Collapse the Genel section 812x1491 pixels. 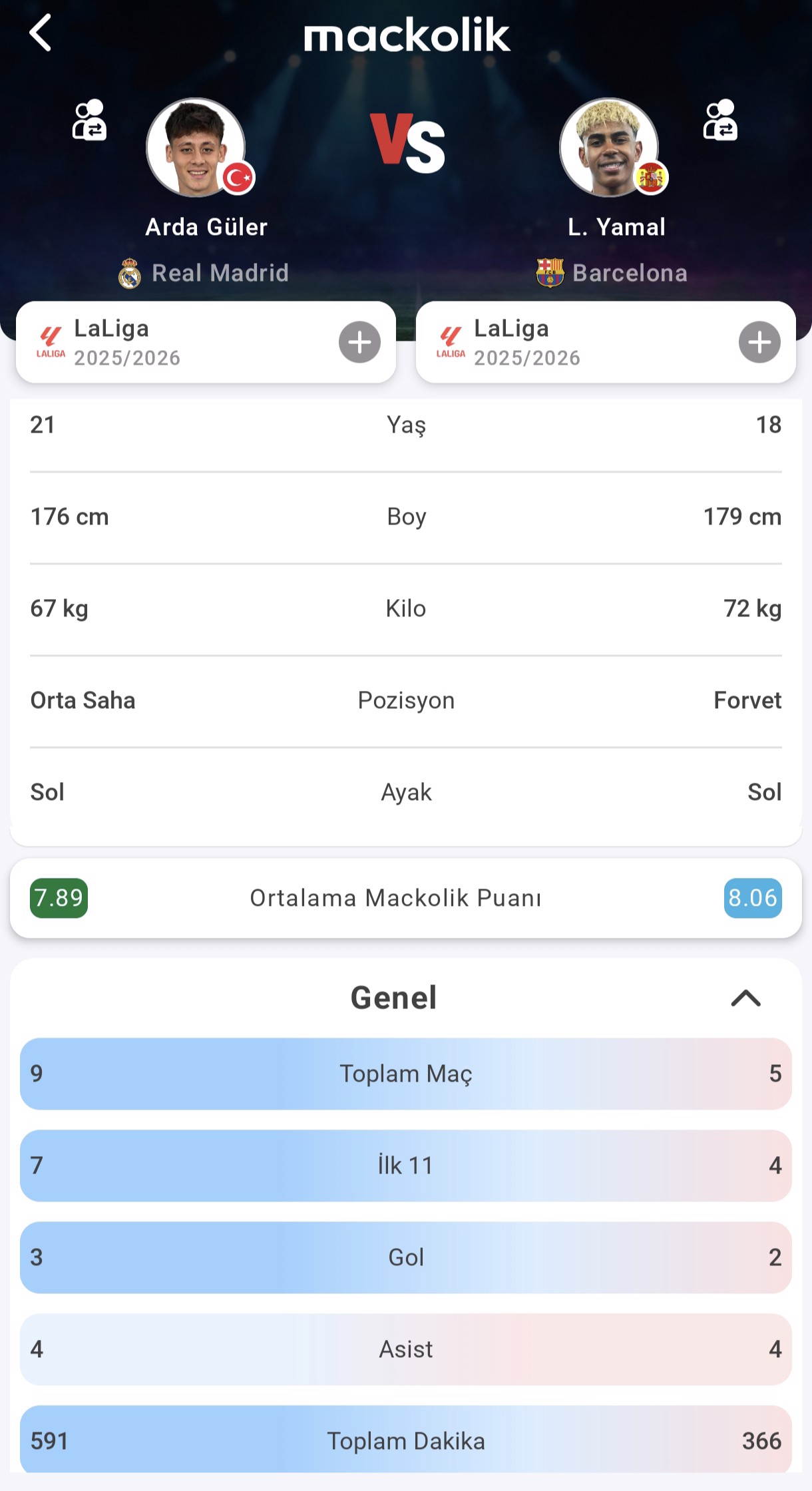pyautogui.click(x=745, y=998)
